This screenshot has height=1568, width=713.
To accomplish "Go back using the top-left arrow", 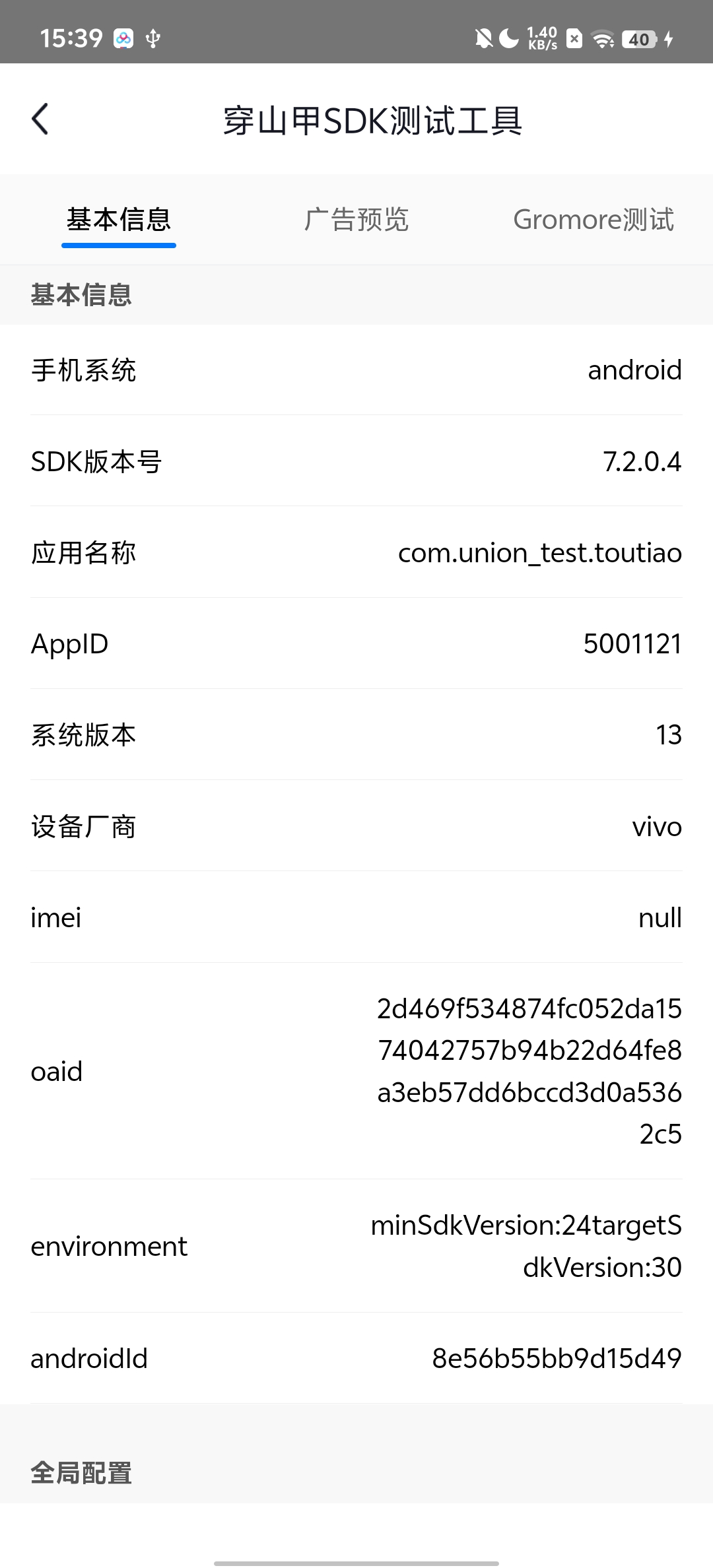I will pos(40,119).
